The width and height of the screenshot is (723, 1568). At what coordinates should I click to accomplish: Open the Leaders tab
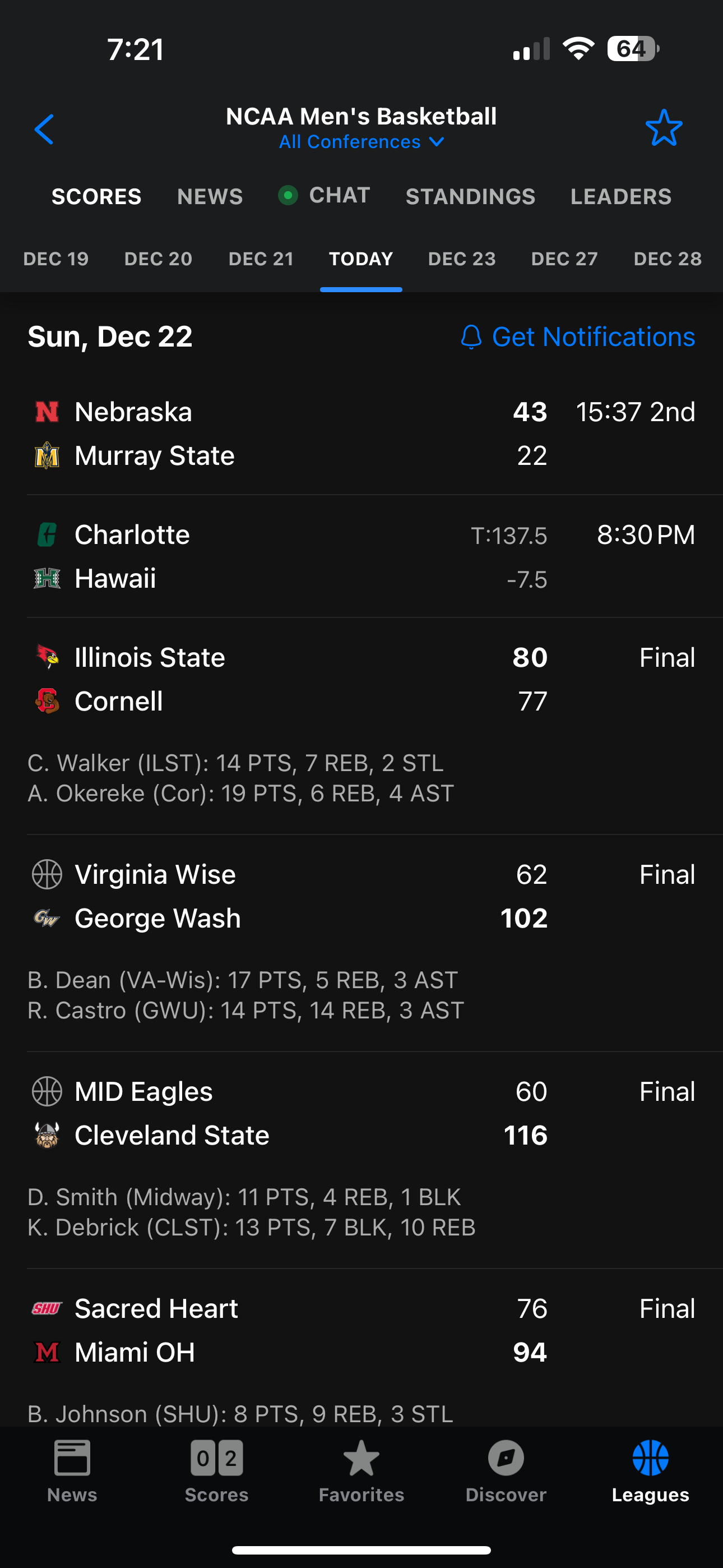pyautogui.click(x=621, y=197)
